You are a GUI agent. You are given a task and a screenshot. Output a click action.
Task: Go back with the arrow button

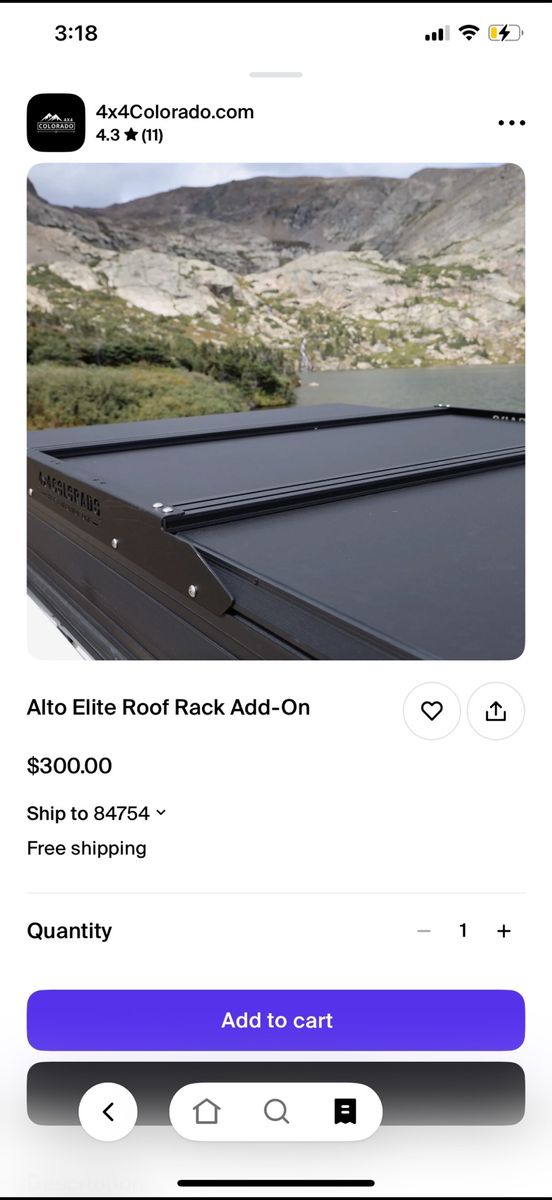(108, 1112)
